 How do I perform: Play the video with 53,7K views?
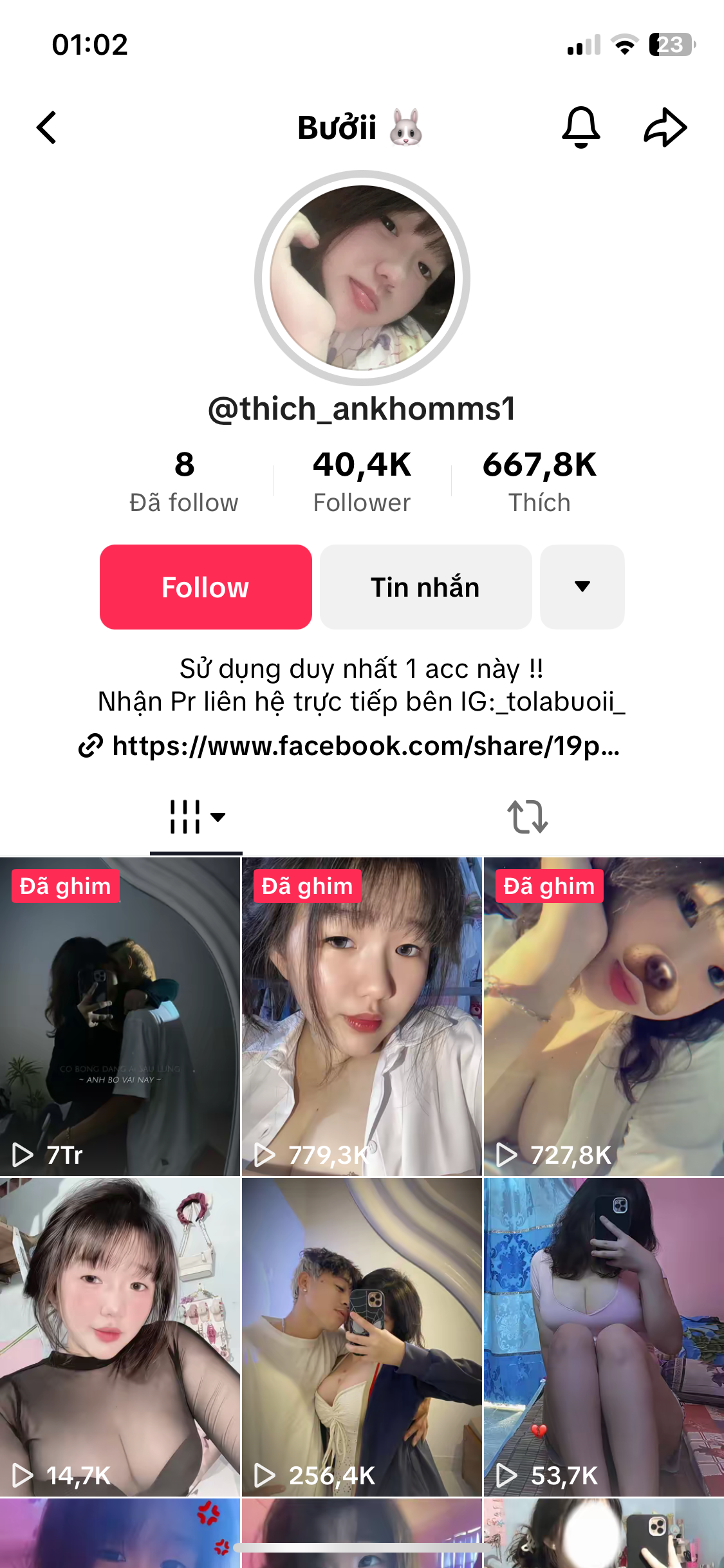click(x=604, y=1337)
